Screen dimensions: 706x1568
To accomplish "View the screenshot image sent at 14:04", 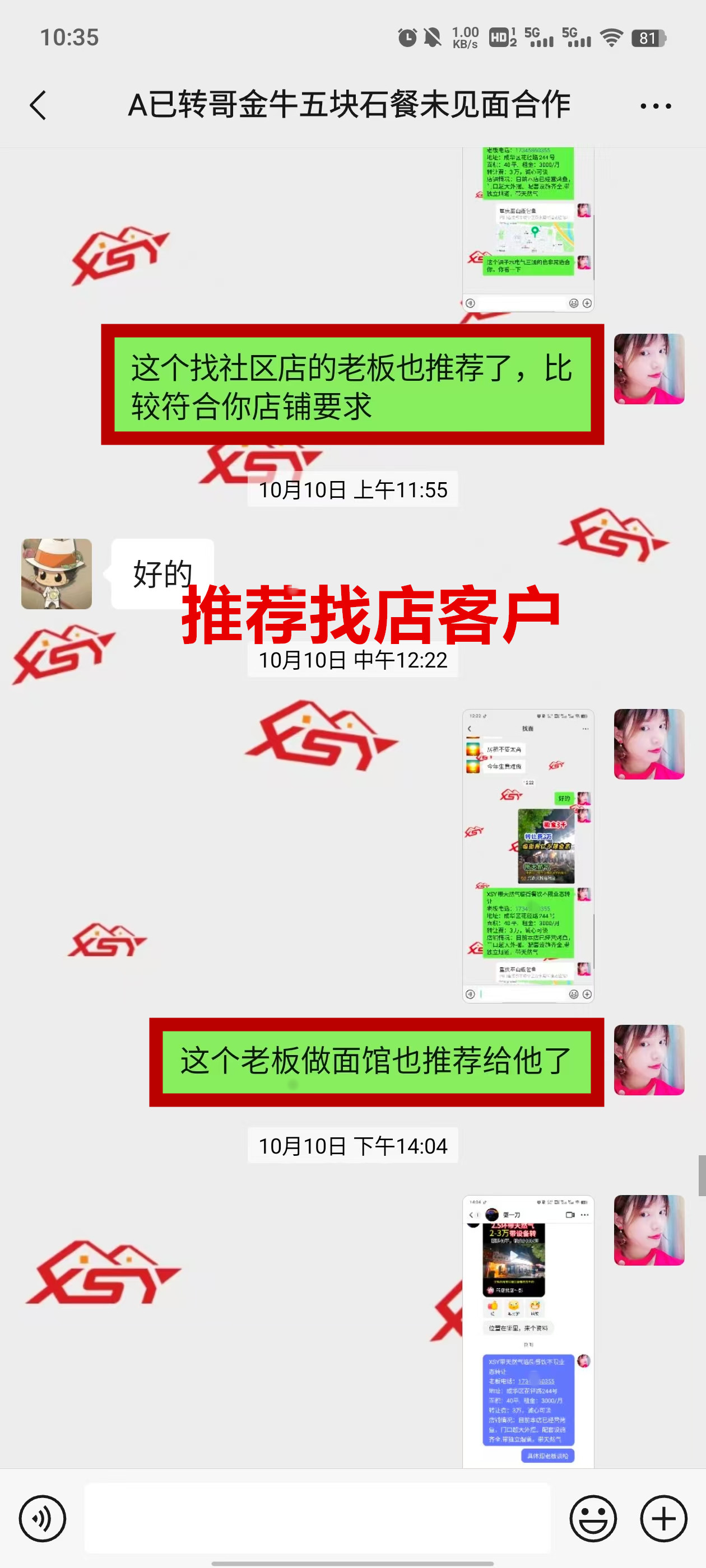I will [527, 1331].
